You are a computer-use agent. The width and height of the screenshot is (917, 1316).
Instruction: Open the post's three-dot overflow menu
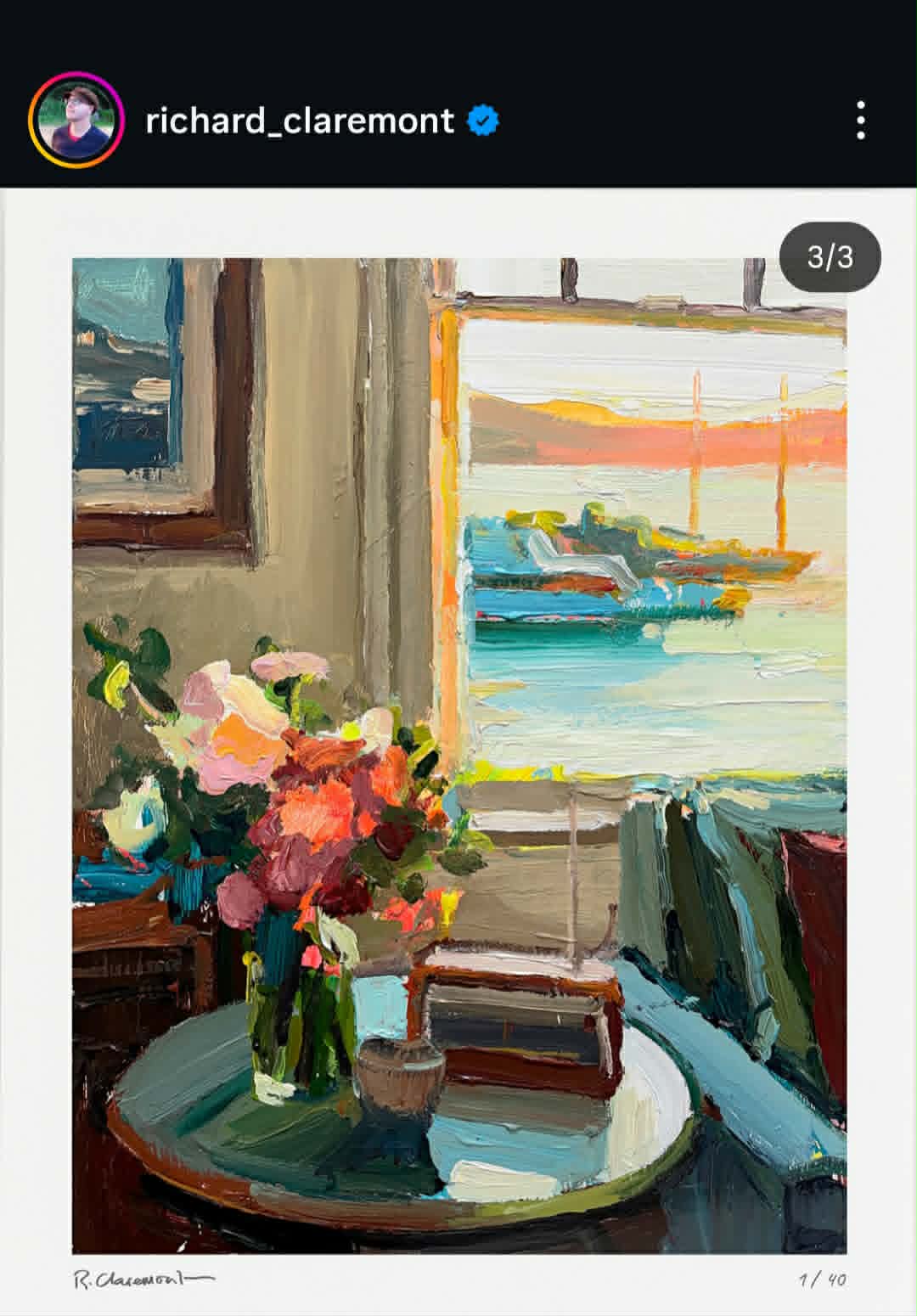click(860, 121)
